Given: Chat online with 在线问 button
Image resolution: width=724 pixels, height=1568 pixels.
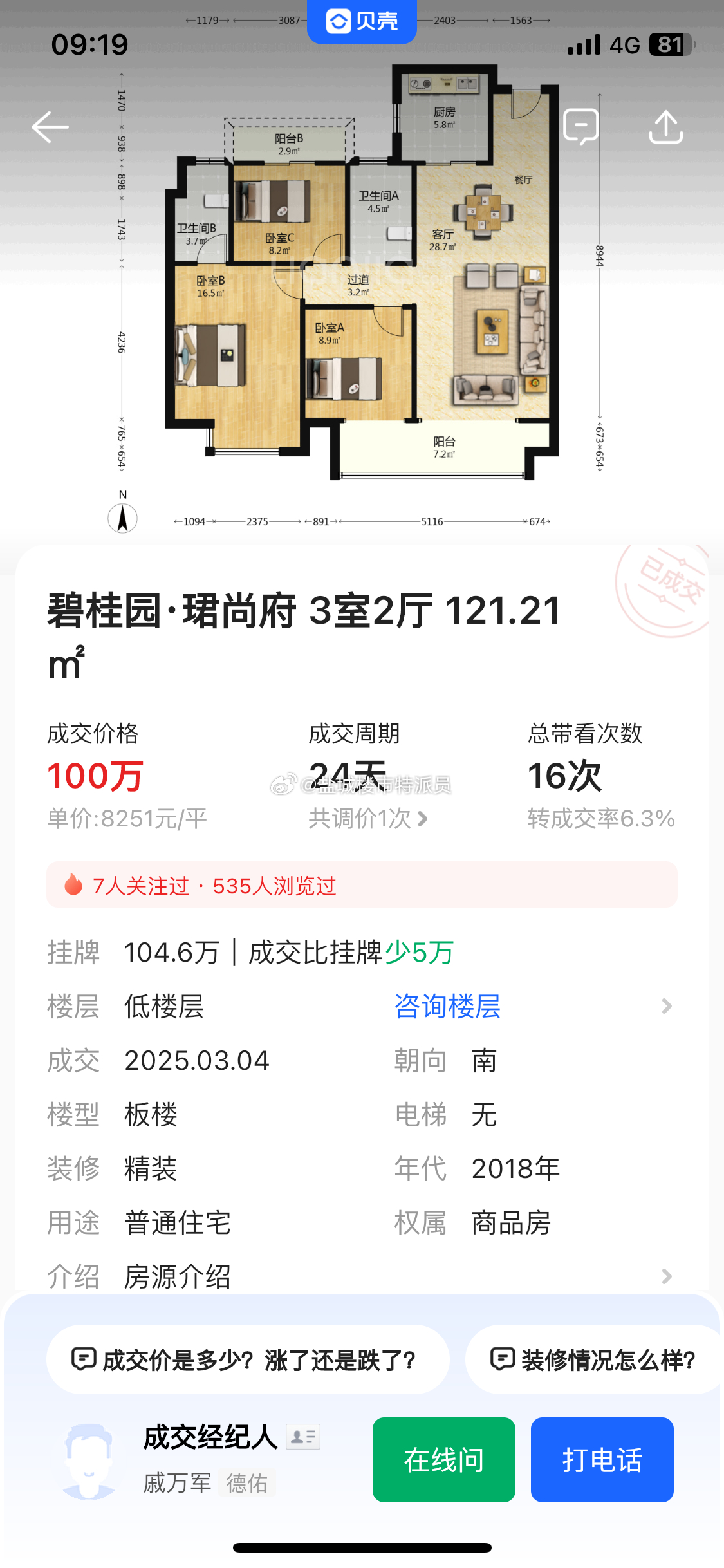Looking at the screenshot, I should [444, 1460].
